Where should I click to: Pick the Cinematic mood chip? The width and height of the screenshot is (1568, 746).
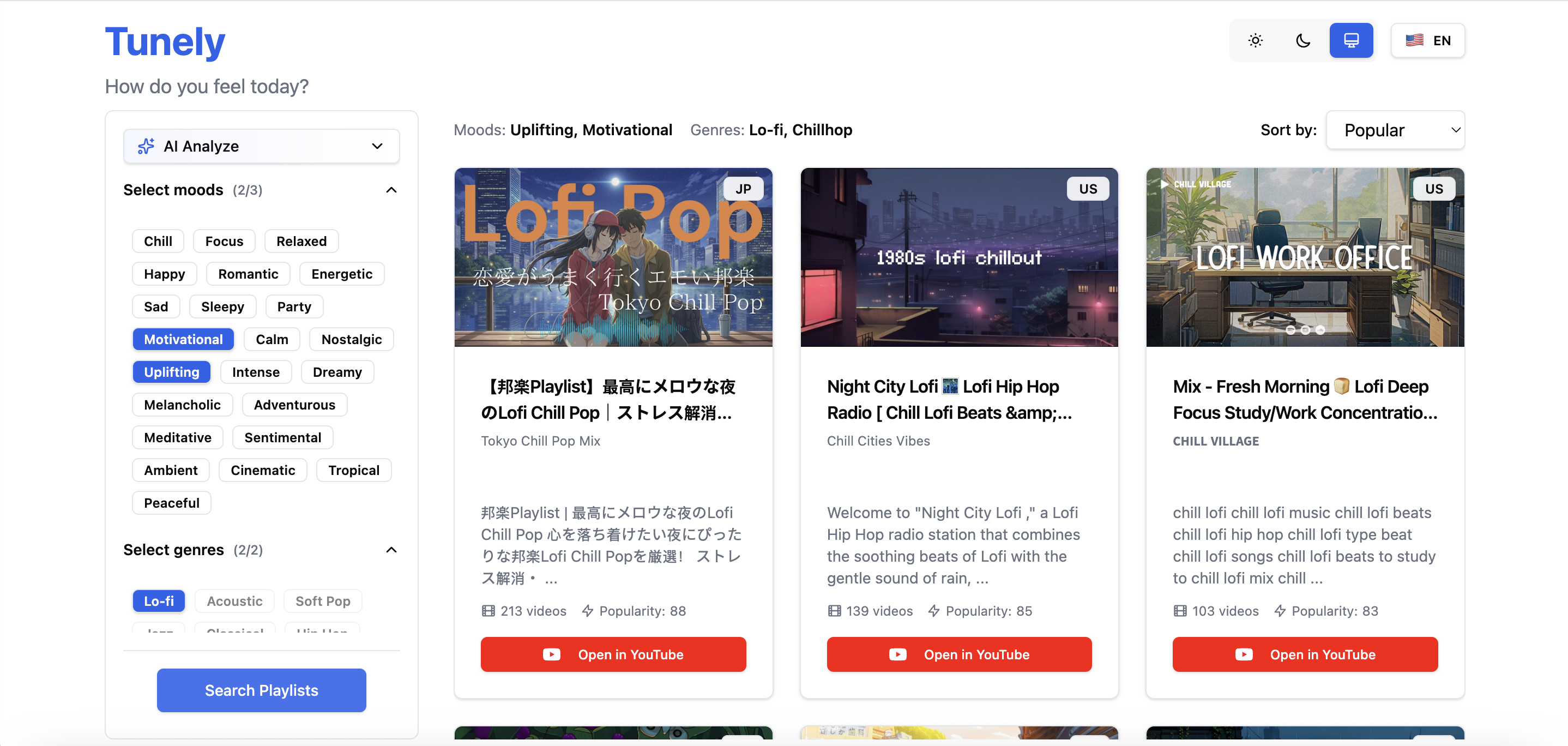tap(262, 470)
